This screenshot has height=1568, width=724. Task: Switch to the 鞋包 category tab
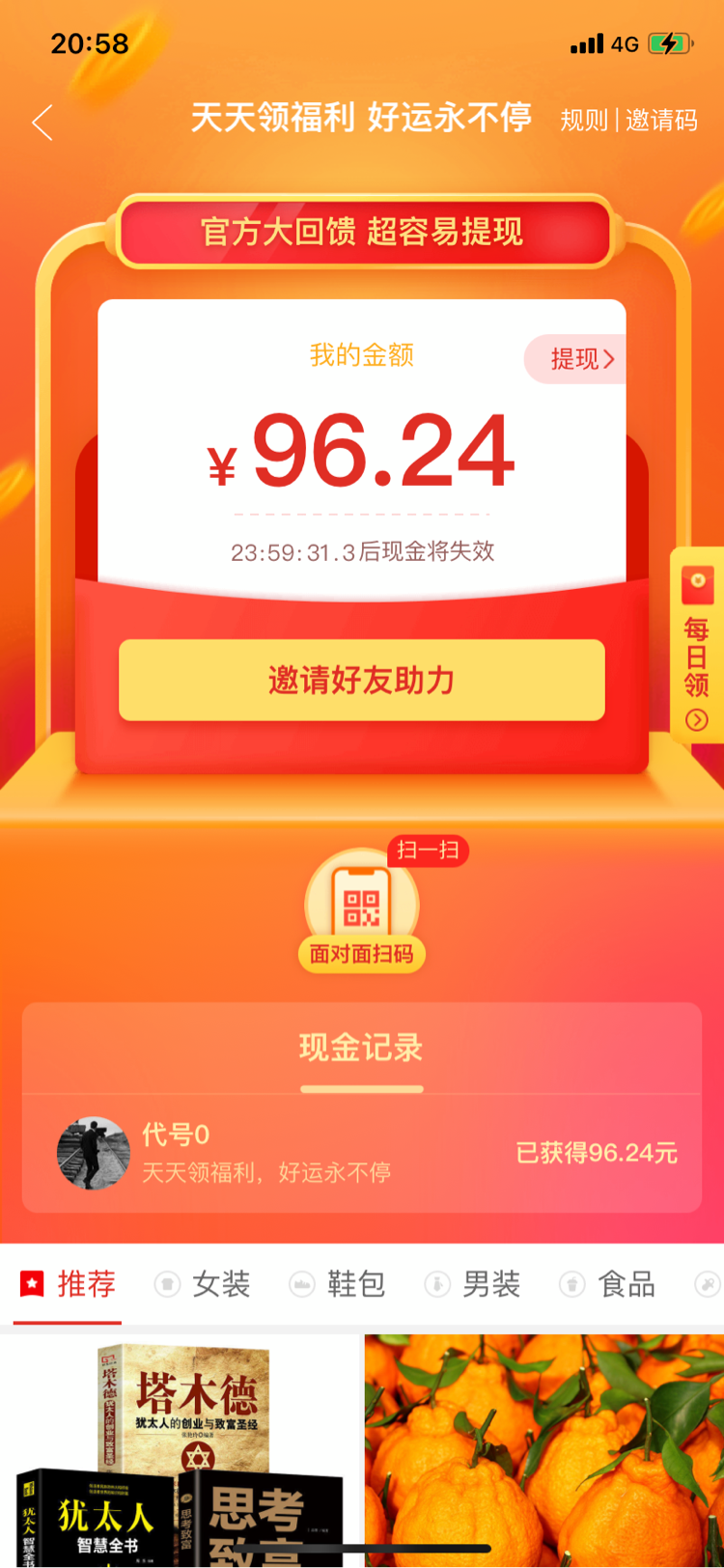[340, 1284]
